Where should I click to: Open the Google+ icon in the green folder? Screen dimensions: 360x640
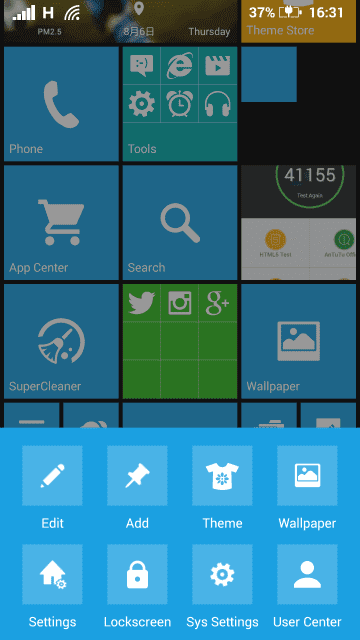pyautogui.click(x=218, y=303)
